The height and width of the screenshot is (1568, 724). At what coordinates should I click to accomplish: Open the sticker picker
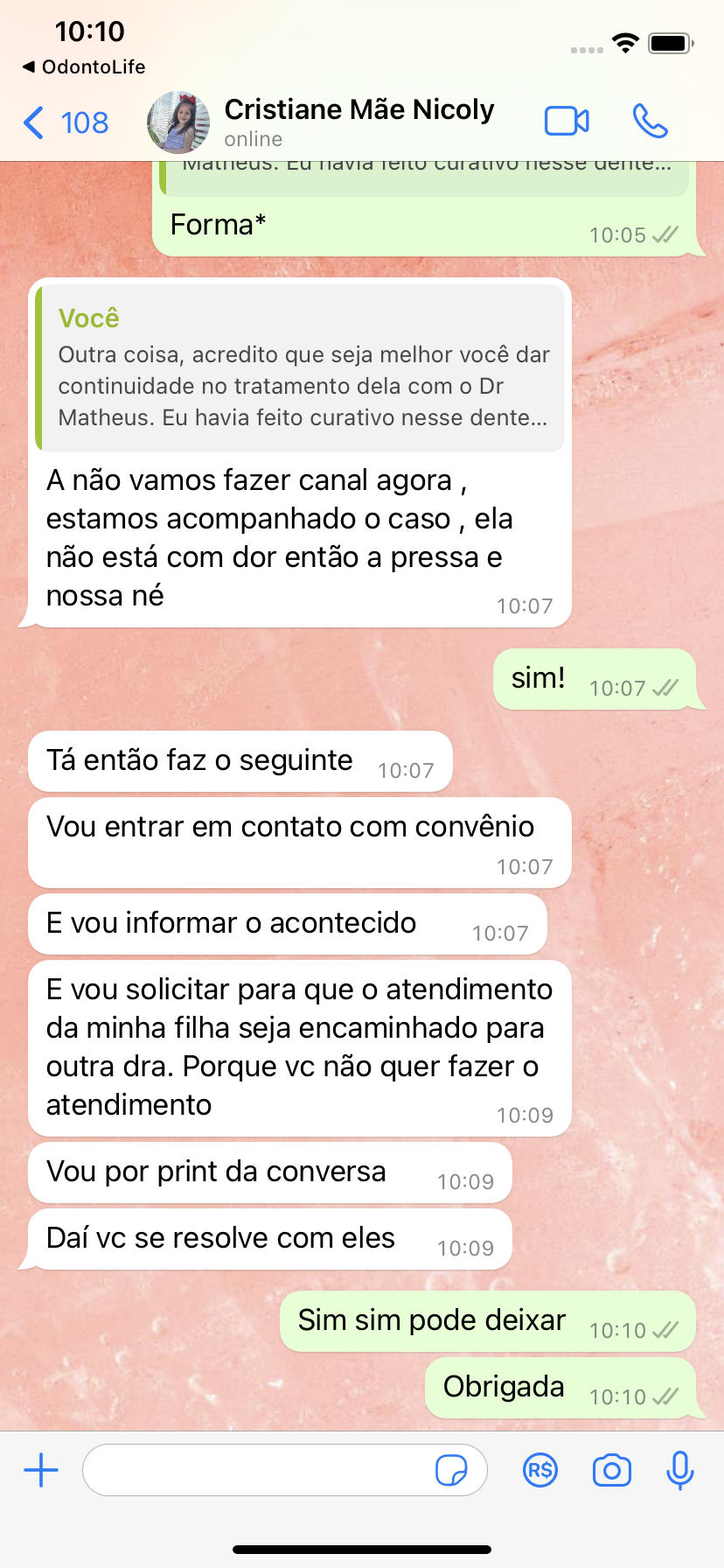(x=451, y=1470)
